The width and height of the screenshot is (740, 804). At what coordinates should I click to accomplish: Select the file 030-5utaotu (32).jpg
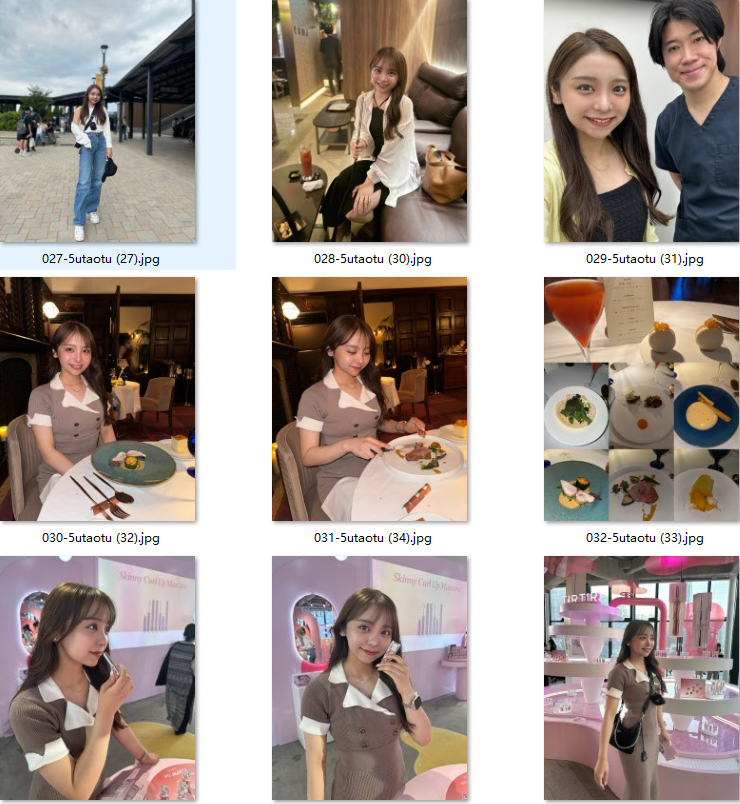click(97, 399)
